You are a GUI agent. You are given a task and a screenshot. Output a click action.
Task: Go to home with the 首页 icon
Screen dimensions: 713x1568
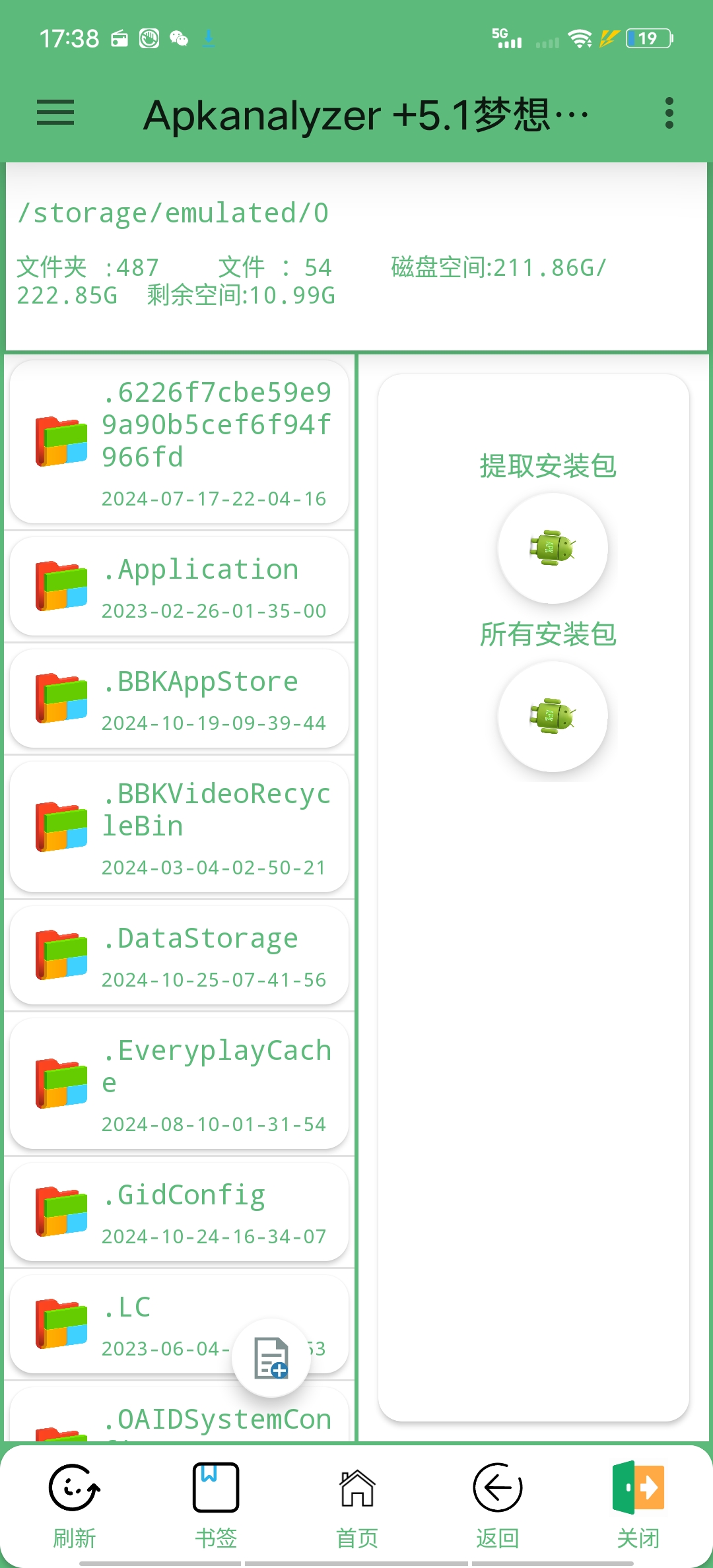[356, 1488]
